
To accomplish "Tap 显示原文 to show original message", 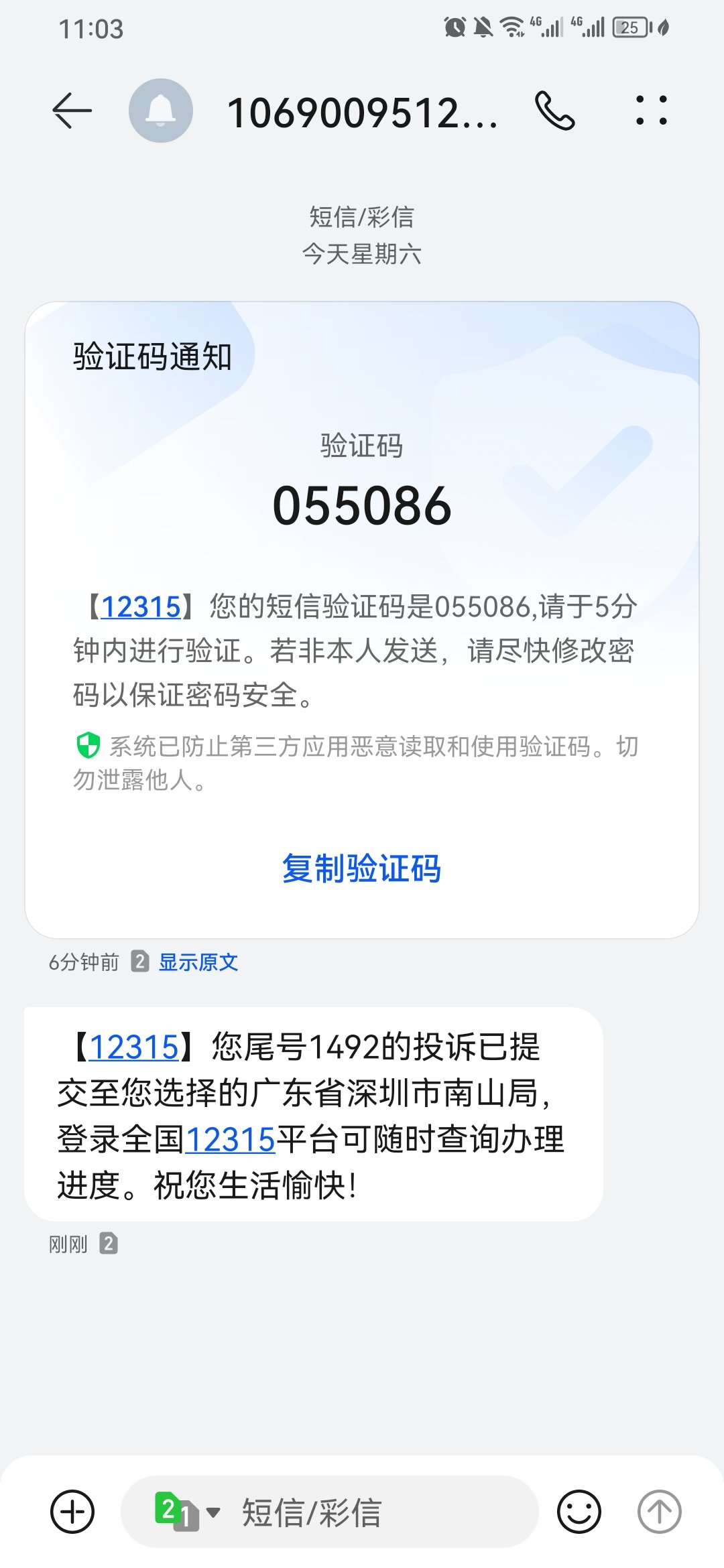I will [198, 962].
